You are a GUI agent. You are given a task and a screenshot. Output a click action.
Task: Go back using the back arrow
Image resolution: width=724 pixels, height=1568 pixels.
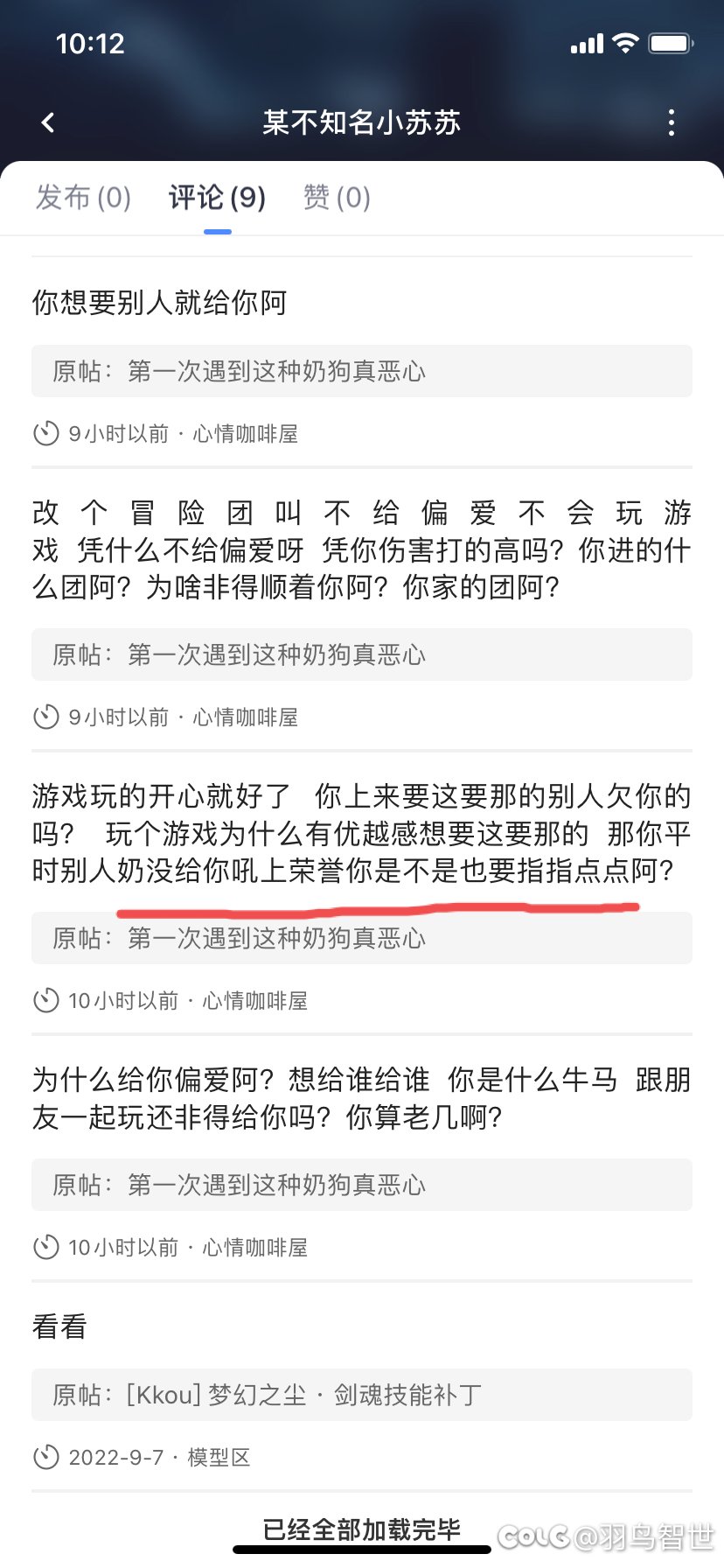pos(48,122)
